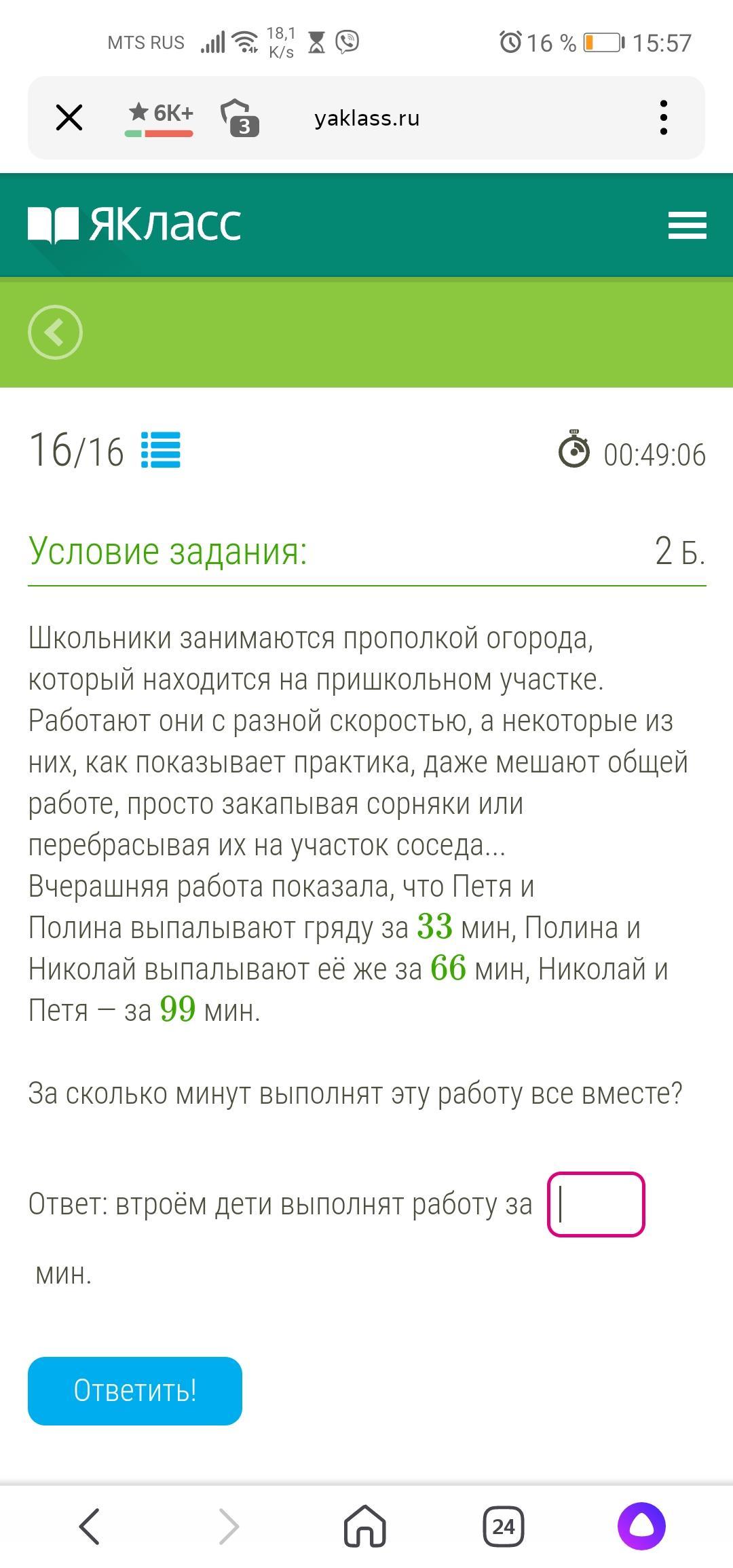Open the protection shield icon showing 3
Image resolution: width=733 pixels, height=1568 pixels.
tap(240, 117)
